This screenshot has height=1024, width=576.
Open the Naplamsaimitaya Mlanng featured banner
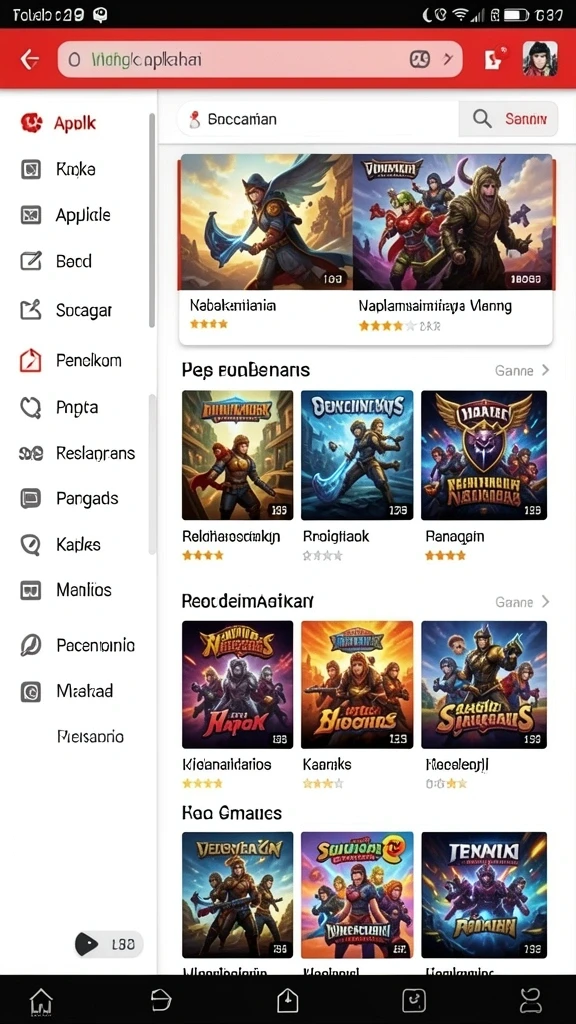click(x=453, y=244)
